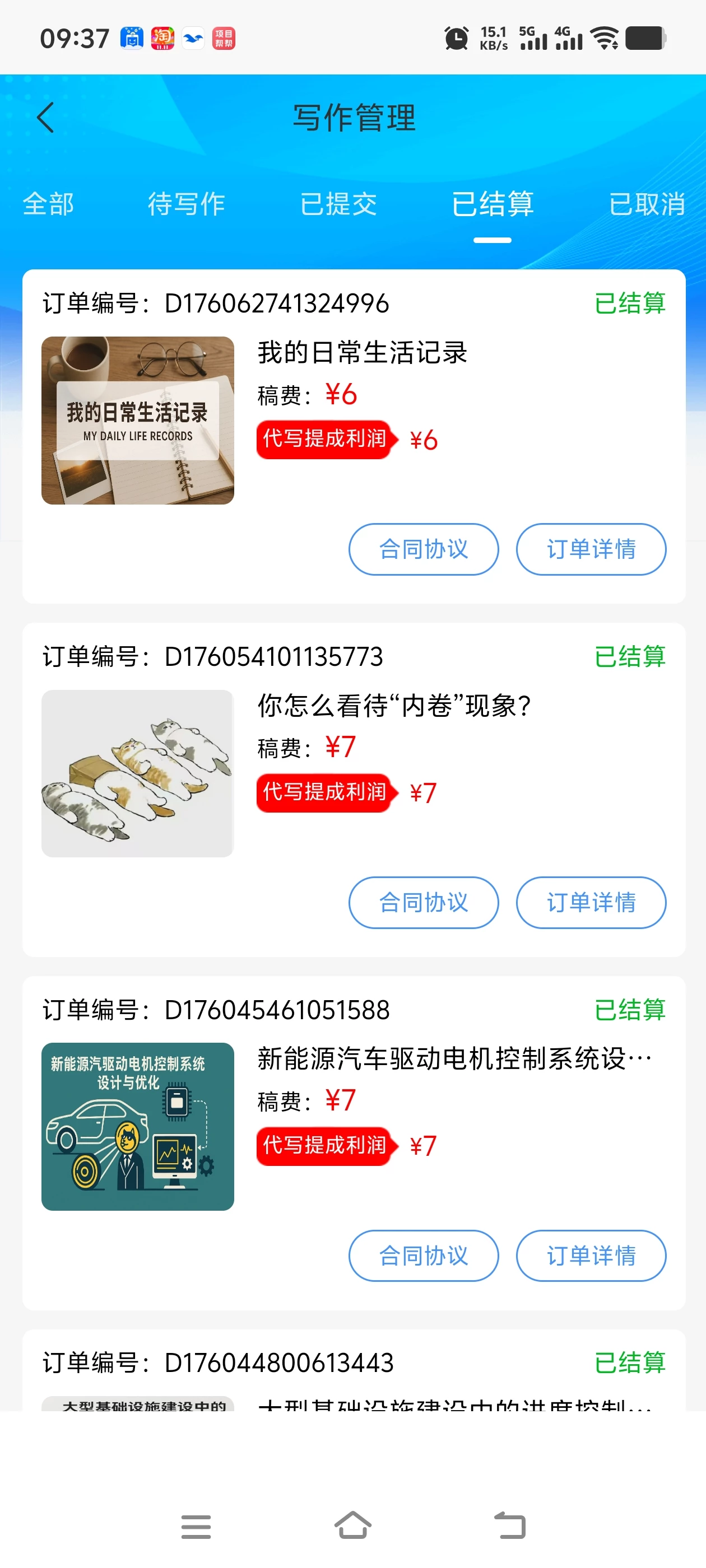
Task: Switch to the 已提交 tab
Action: [340, 204]
